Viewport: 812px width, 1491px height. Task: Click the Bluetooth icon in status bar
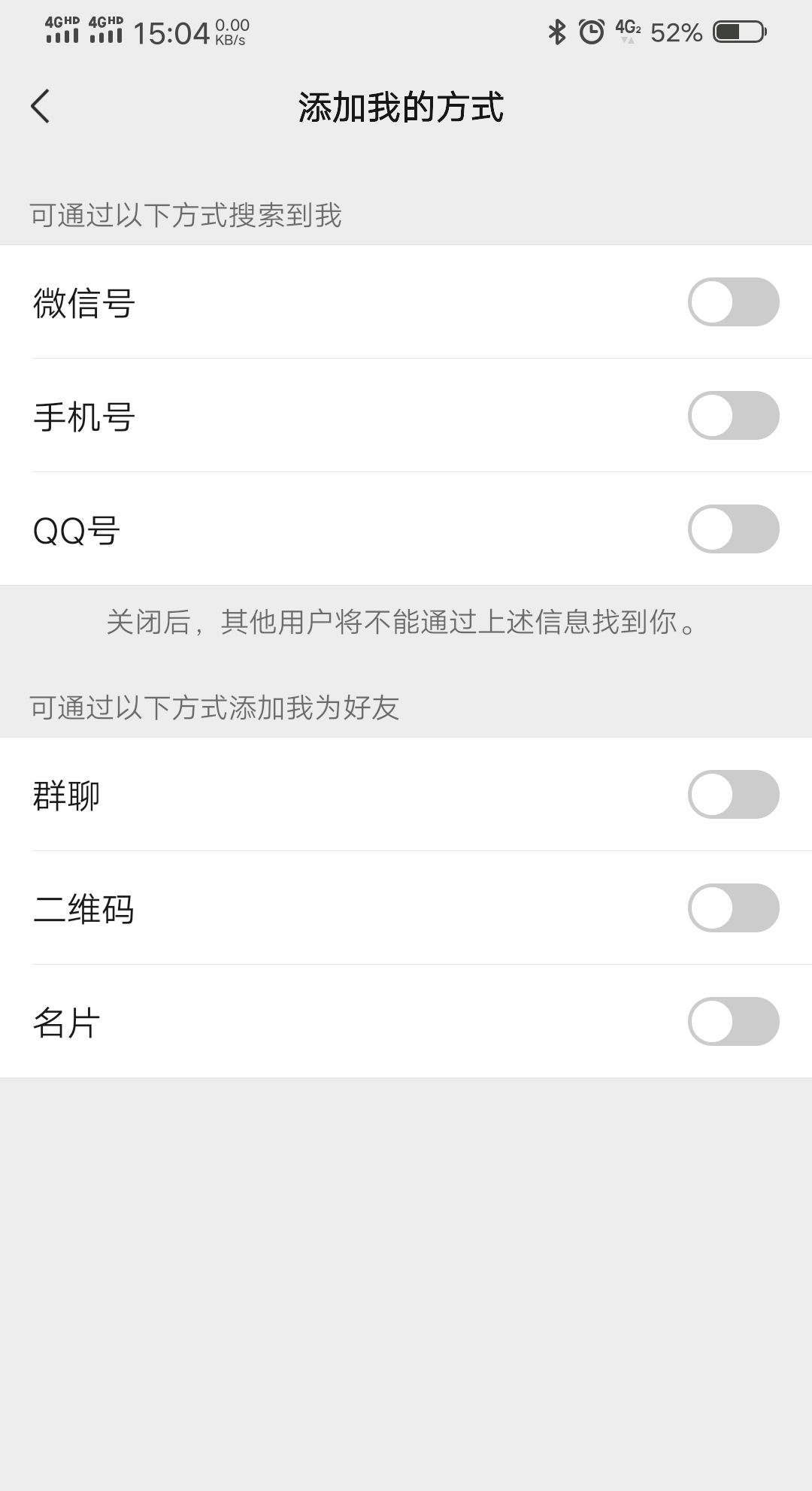coord(557,30)
